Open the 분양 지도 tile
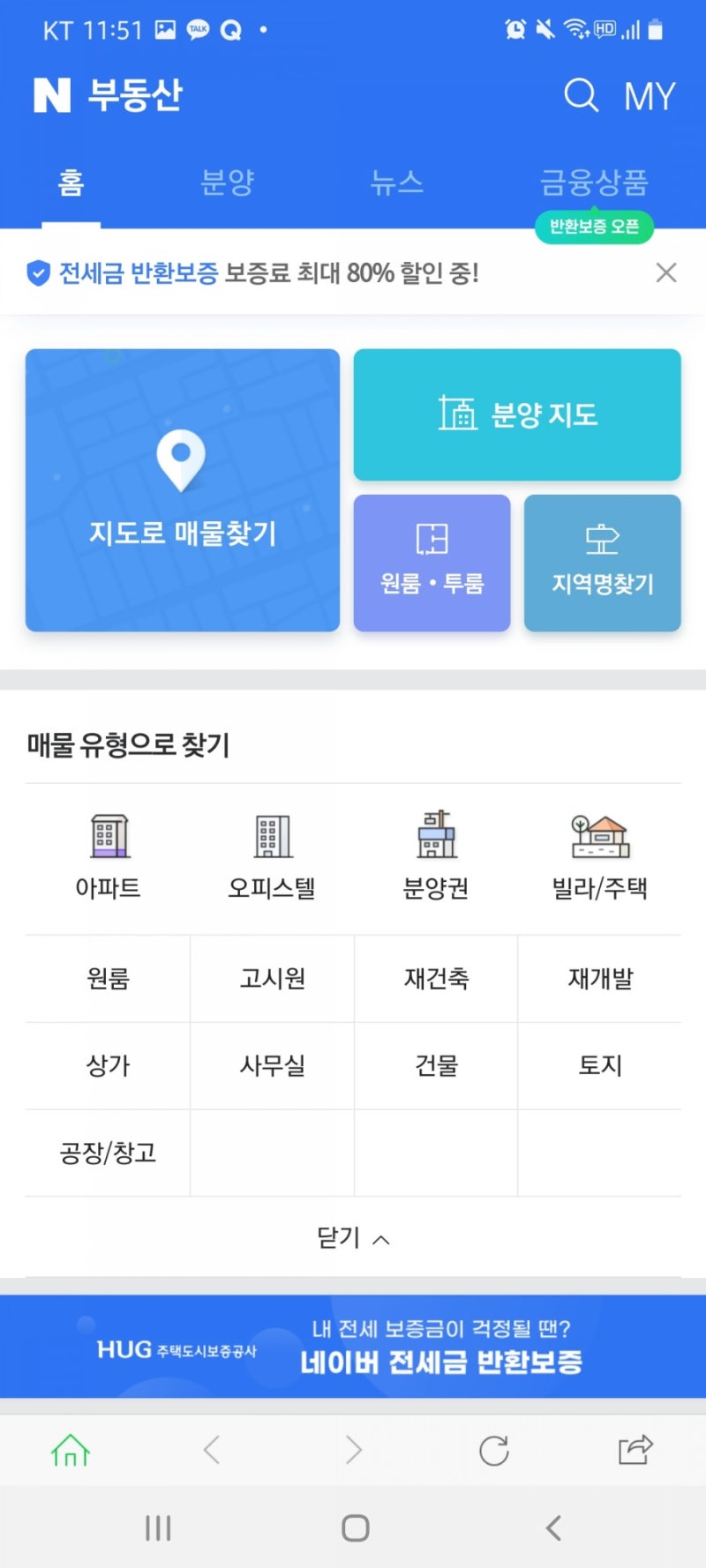 517,414
